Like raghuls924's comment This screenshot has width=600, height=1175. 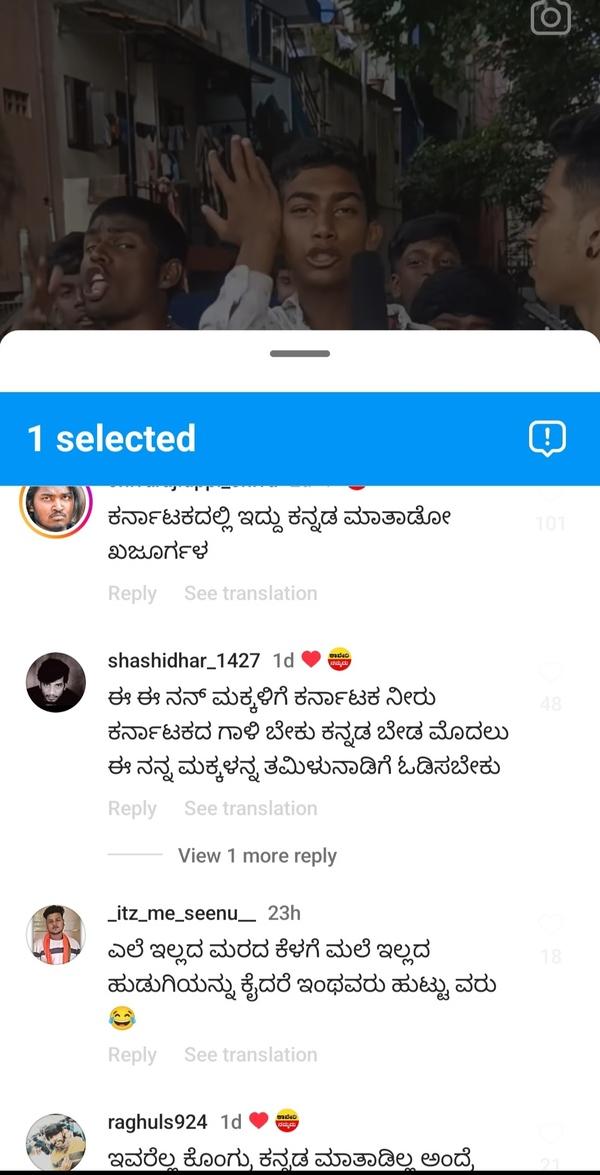coord(550,1132)
